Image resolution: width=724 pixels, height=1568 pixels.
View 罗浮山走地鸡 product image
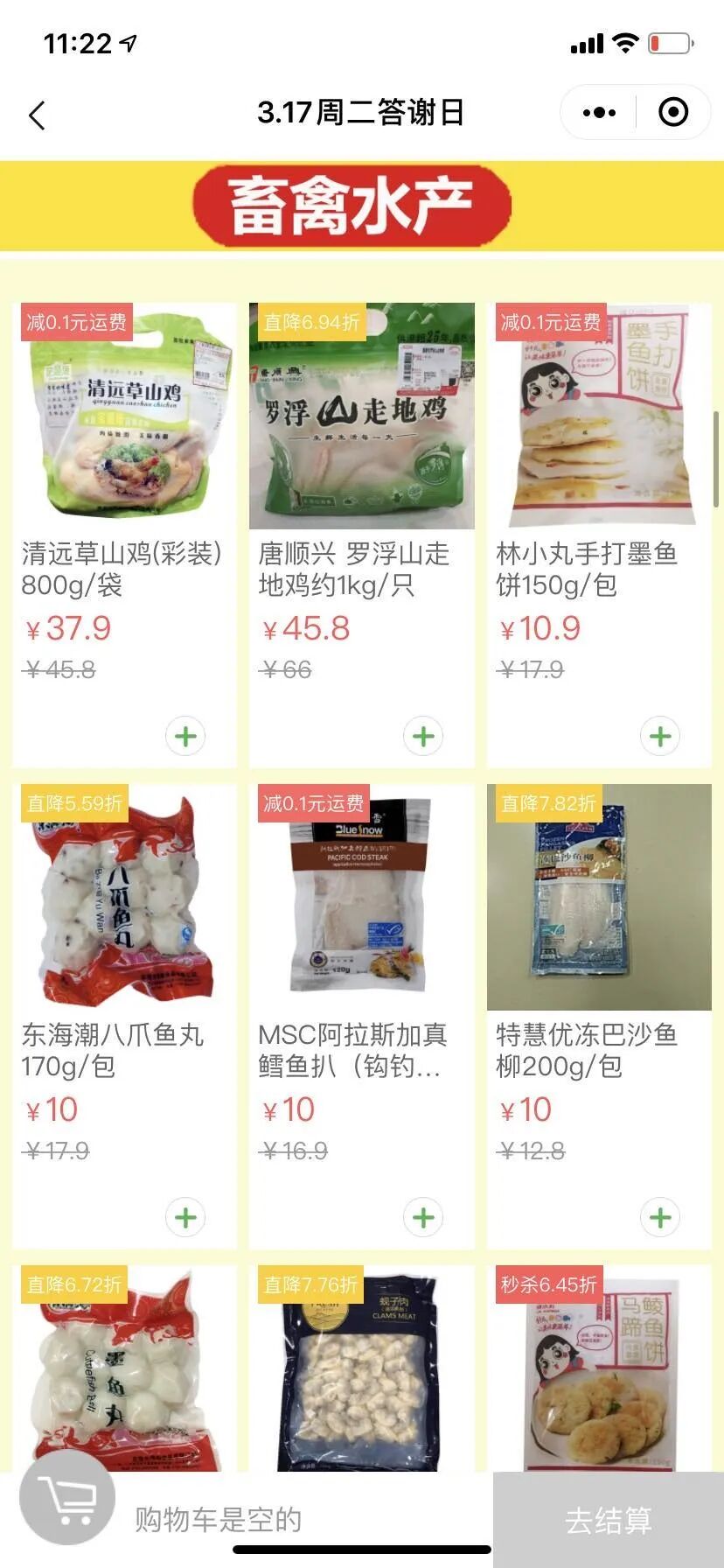coord(361,416)
